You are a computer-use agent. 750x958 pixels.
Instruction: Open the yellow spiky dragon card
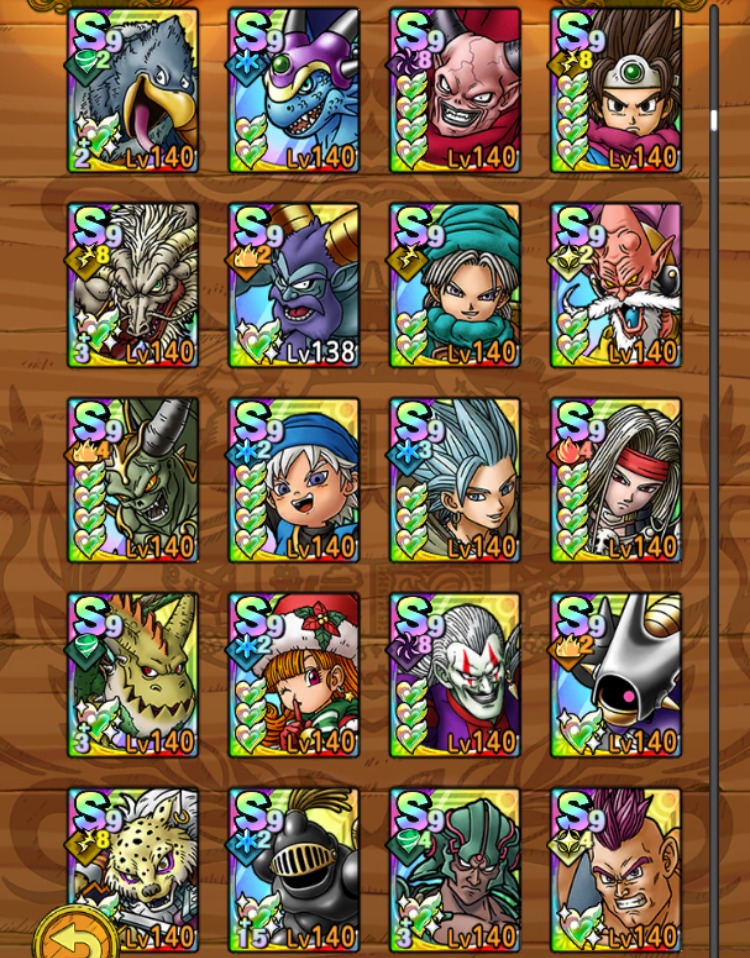[x=133, y=675]
